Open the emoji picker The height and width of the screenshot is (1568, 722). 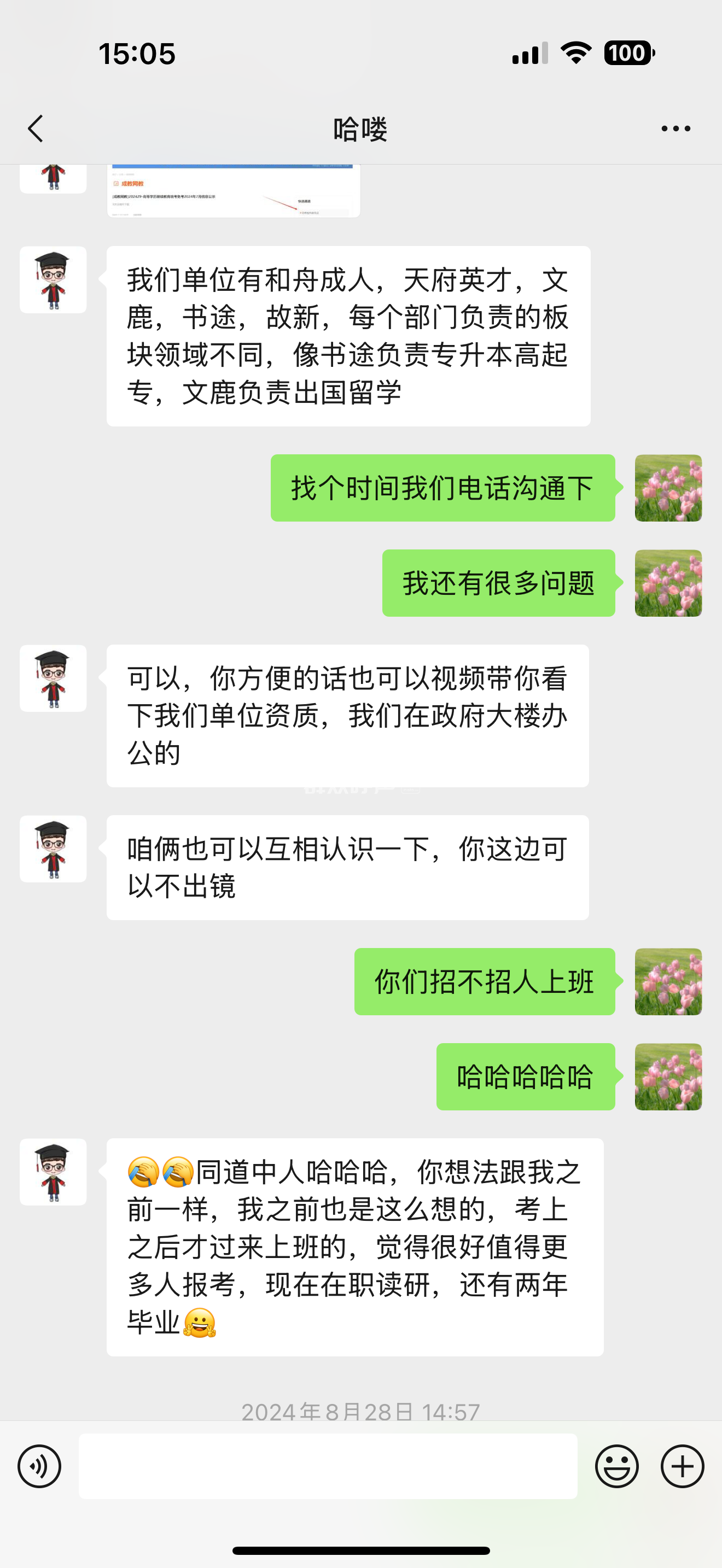click(x=616, y=1466)
